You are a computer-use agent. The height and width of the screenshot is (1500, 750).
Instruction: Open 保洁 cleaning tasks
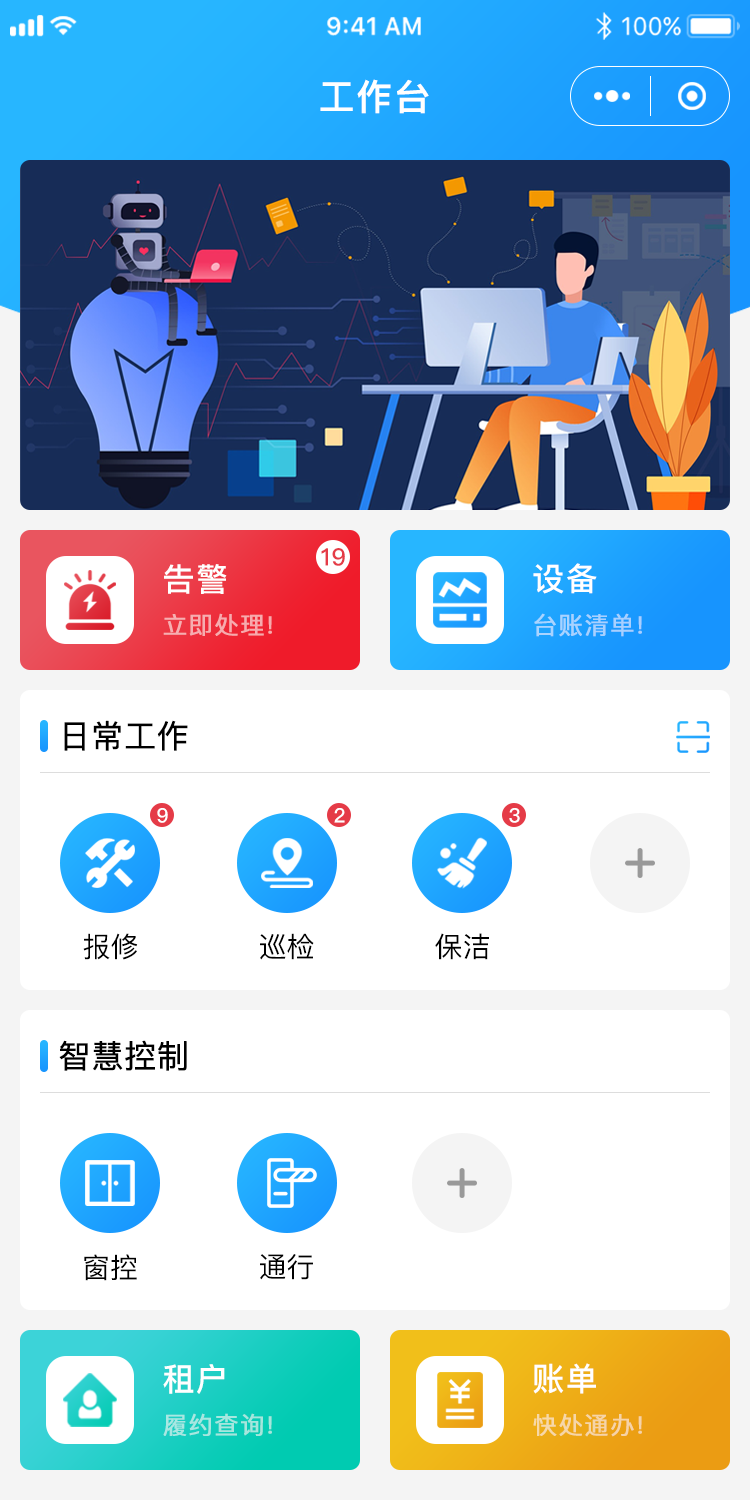(x=462, y=864)
